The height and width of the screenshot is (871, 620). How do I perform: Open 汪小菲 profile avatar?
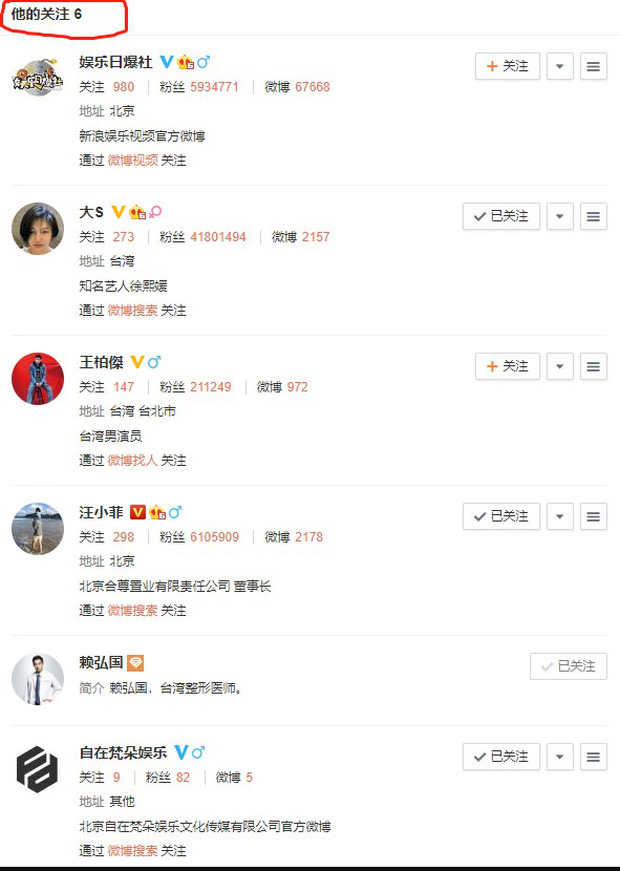coord(38,529)
